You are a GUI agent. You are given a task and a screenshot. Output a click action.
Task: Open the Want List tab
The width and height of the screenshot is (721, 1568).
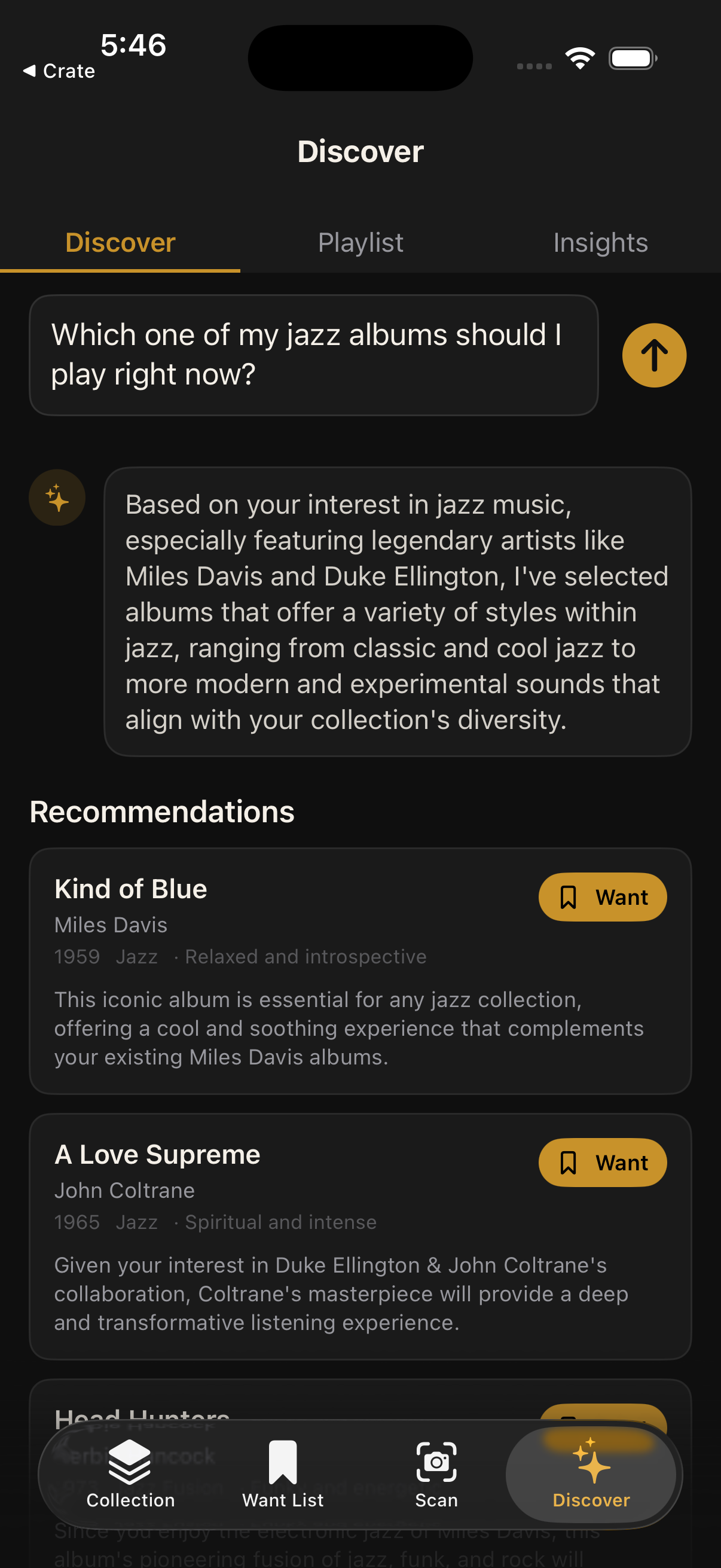pos(283,1474)
